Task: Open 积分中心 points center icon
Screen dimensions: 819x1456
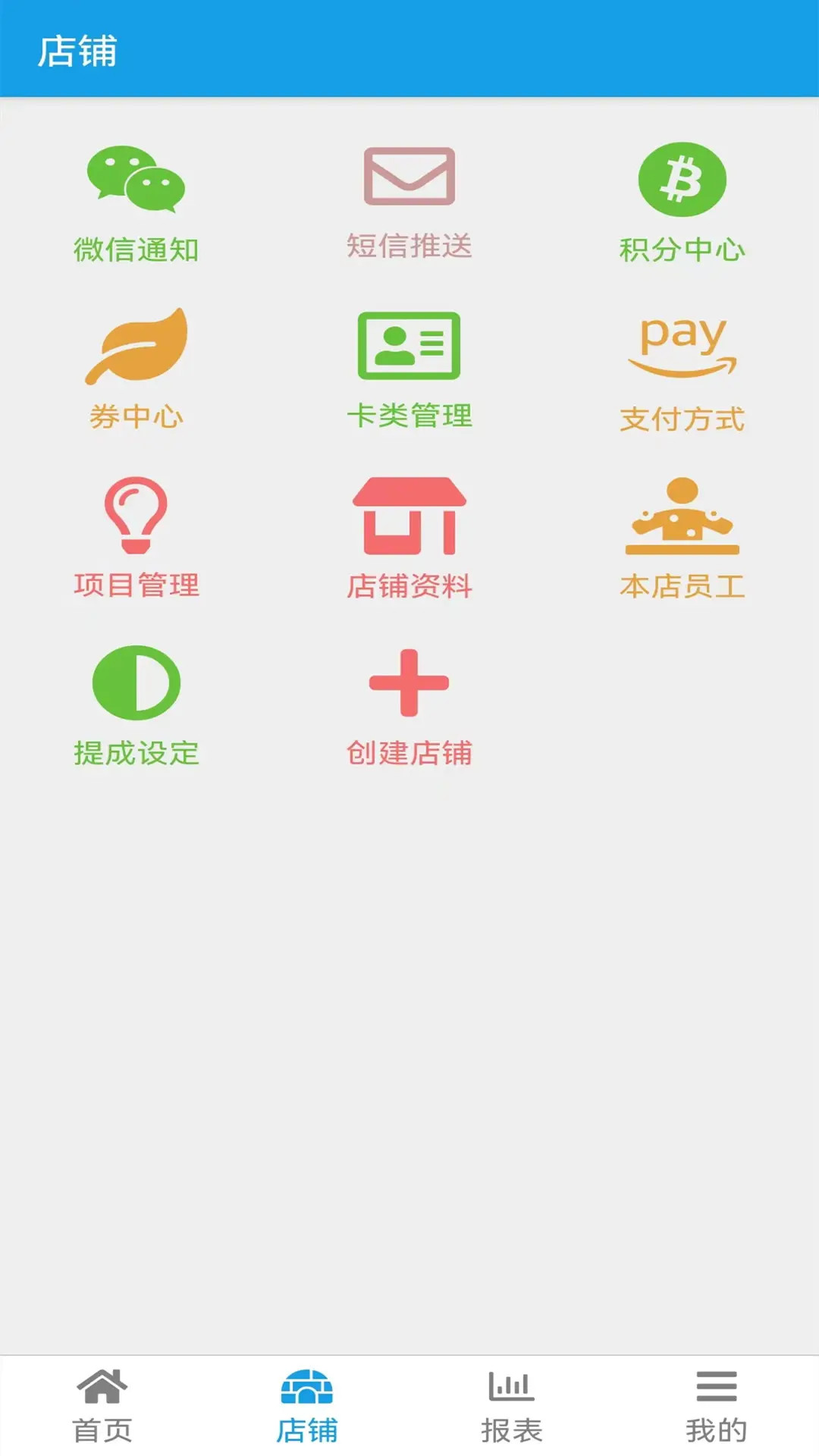Action: pos(682,180)
